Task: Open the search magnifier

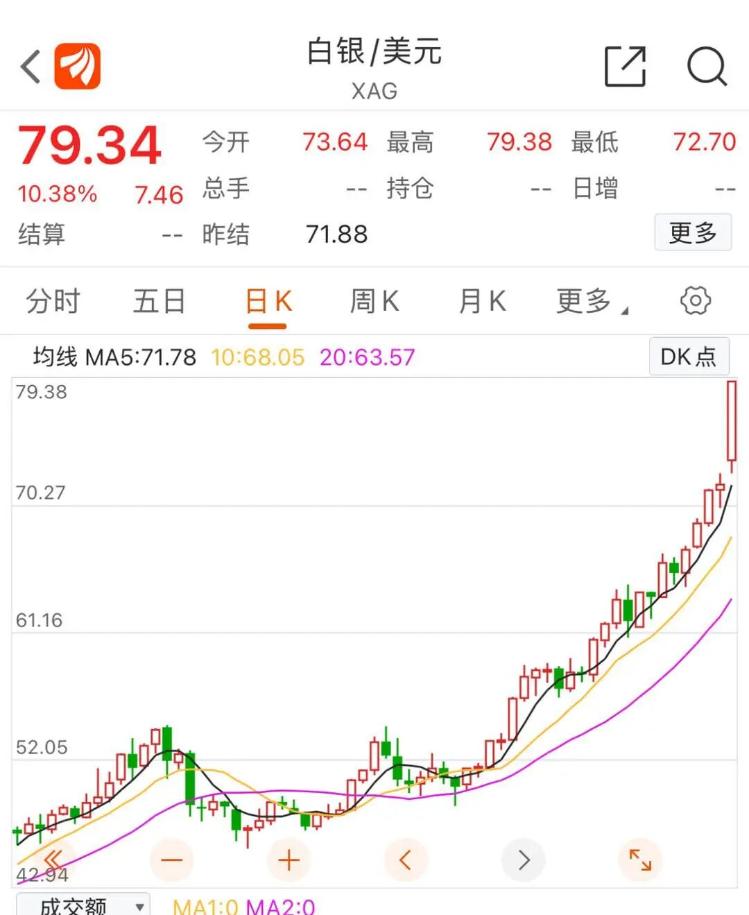Action: click(706, 67)
